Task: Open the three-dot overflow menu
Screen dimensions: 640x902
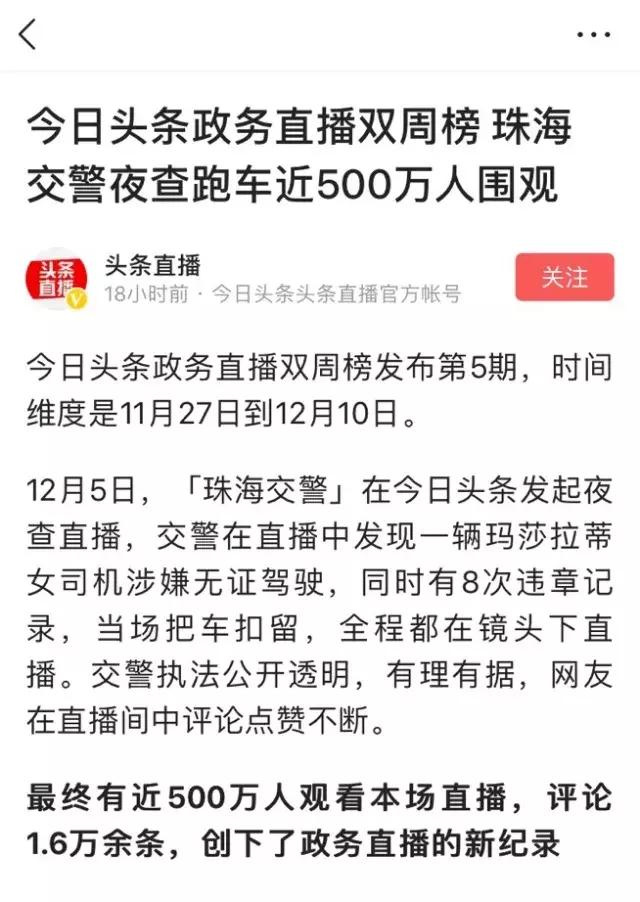Action: [593, 35]
